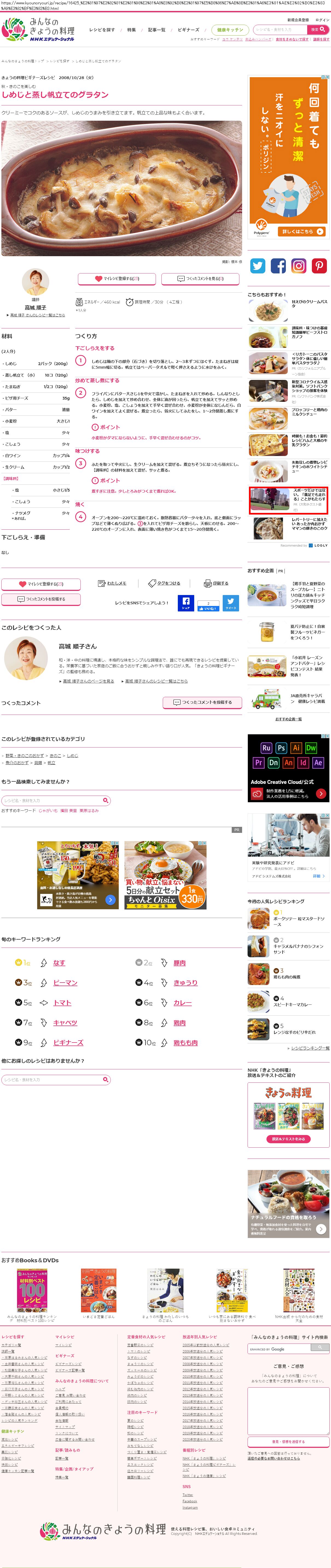Open the レシピを探す menu in header

tap(101, 30)
